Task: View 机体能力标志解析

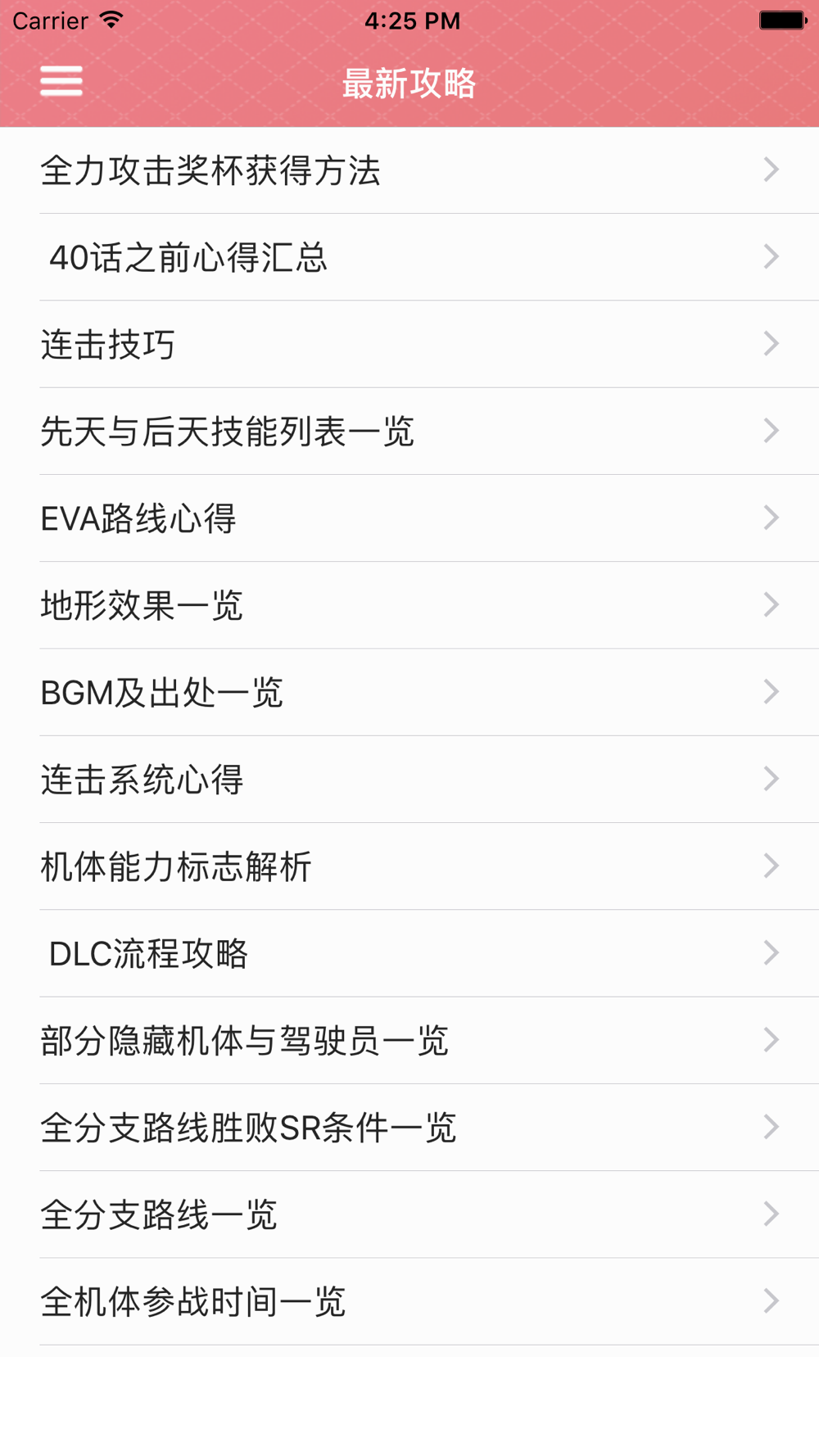Action: point(409,866)
